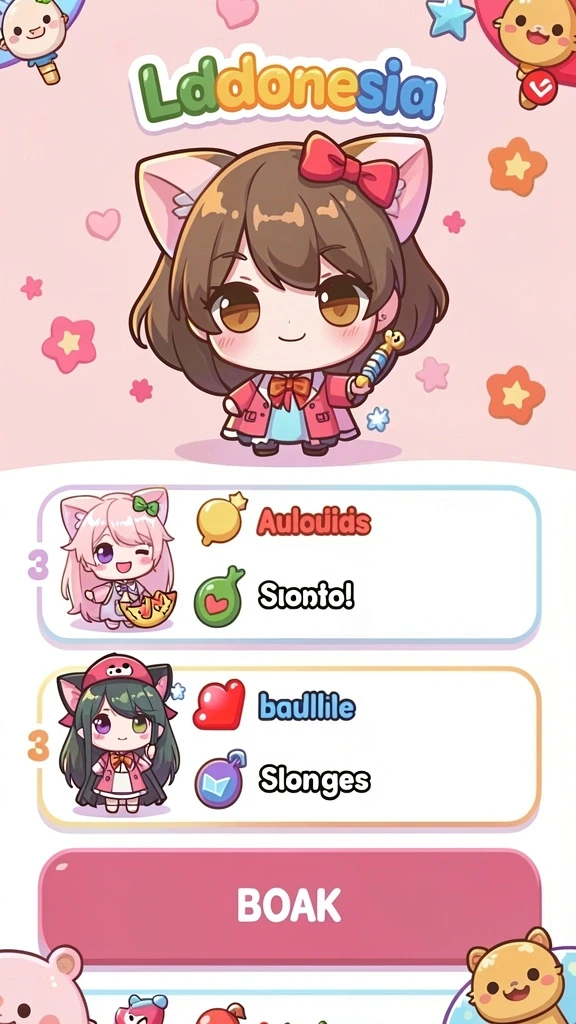Image resolution: width=576 pixels, height=1024 pixels.
Task: Select the Aulouiids character card
Action: (289, 564)
